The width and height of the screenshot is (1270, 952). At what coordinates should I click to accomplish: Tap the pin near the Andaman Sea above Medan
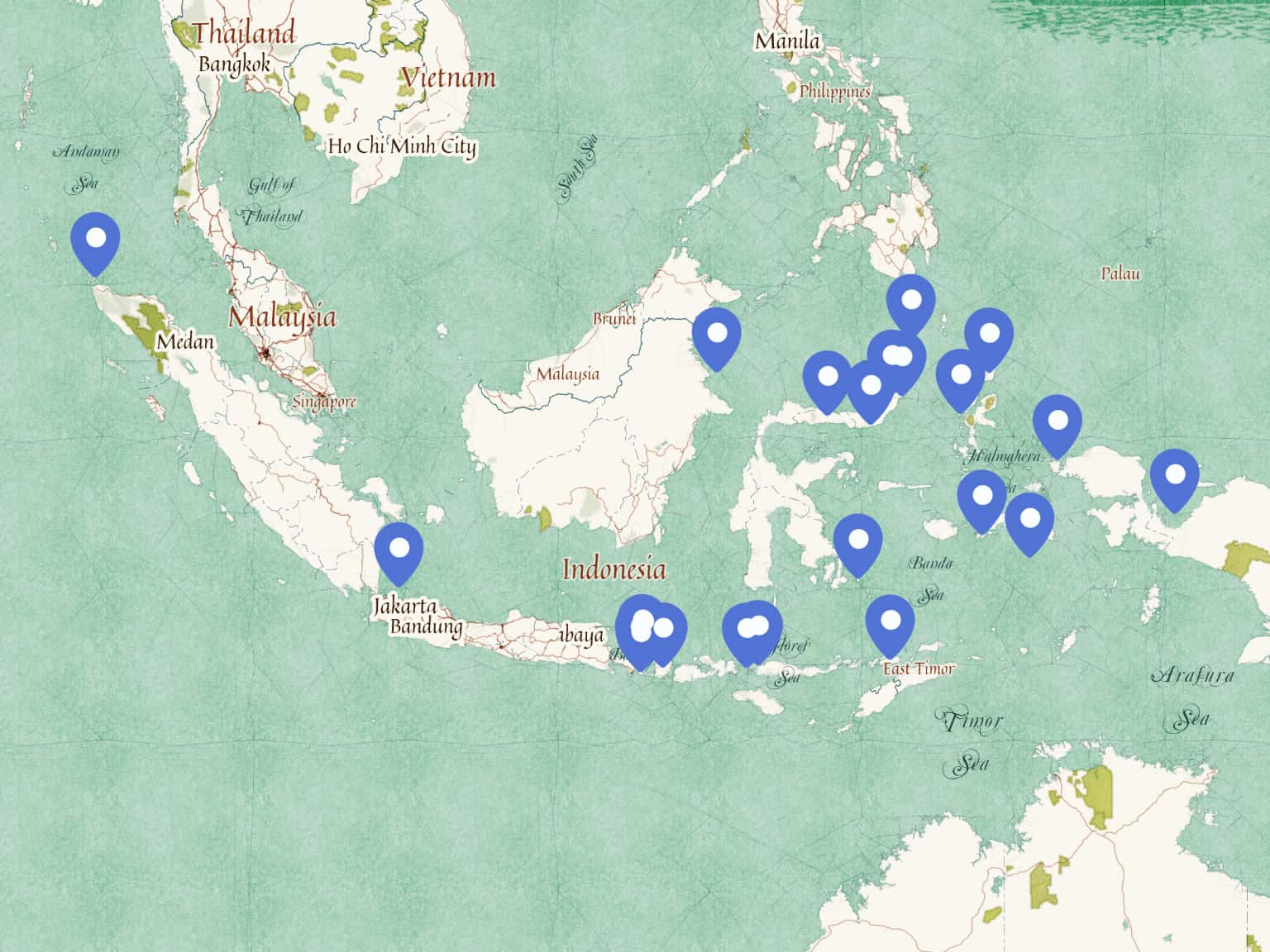96,242
